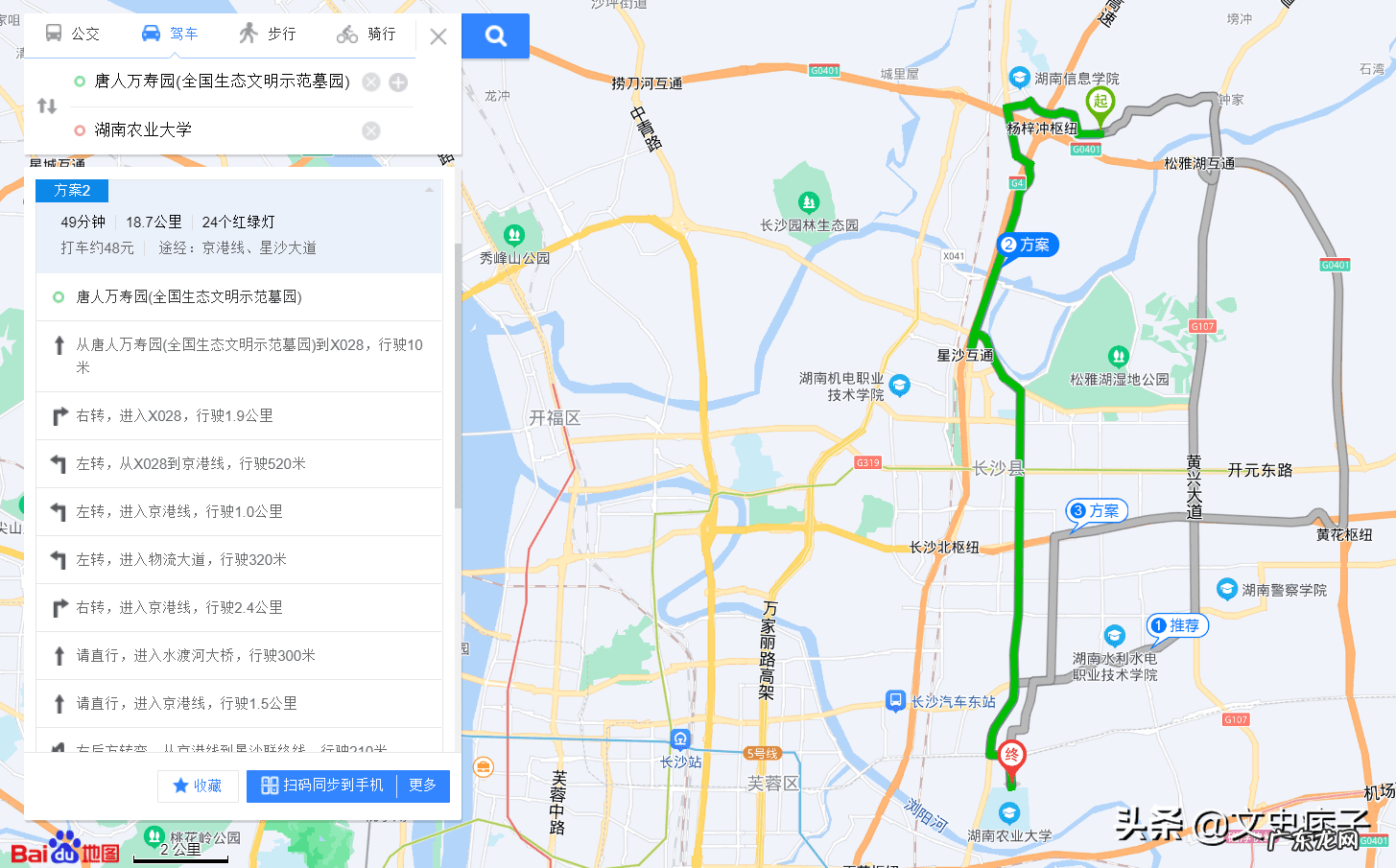Open the 更多 options

(x=423, y=786)
